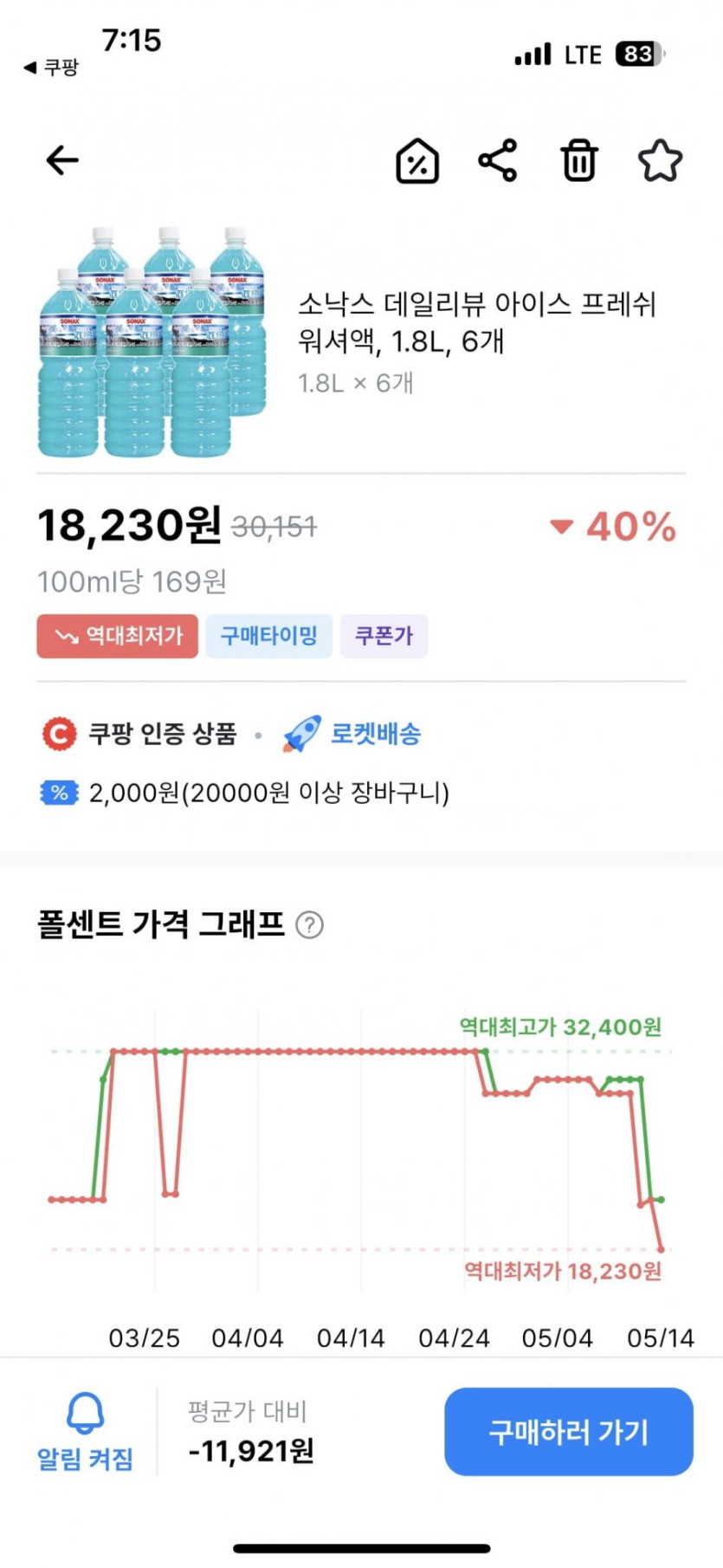Image resolution: width=723 pixels, height=1568 pixels.
Task: Tap 구매하러 가기 button
Action: [568, 1432]
